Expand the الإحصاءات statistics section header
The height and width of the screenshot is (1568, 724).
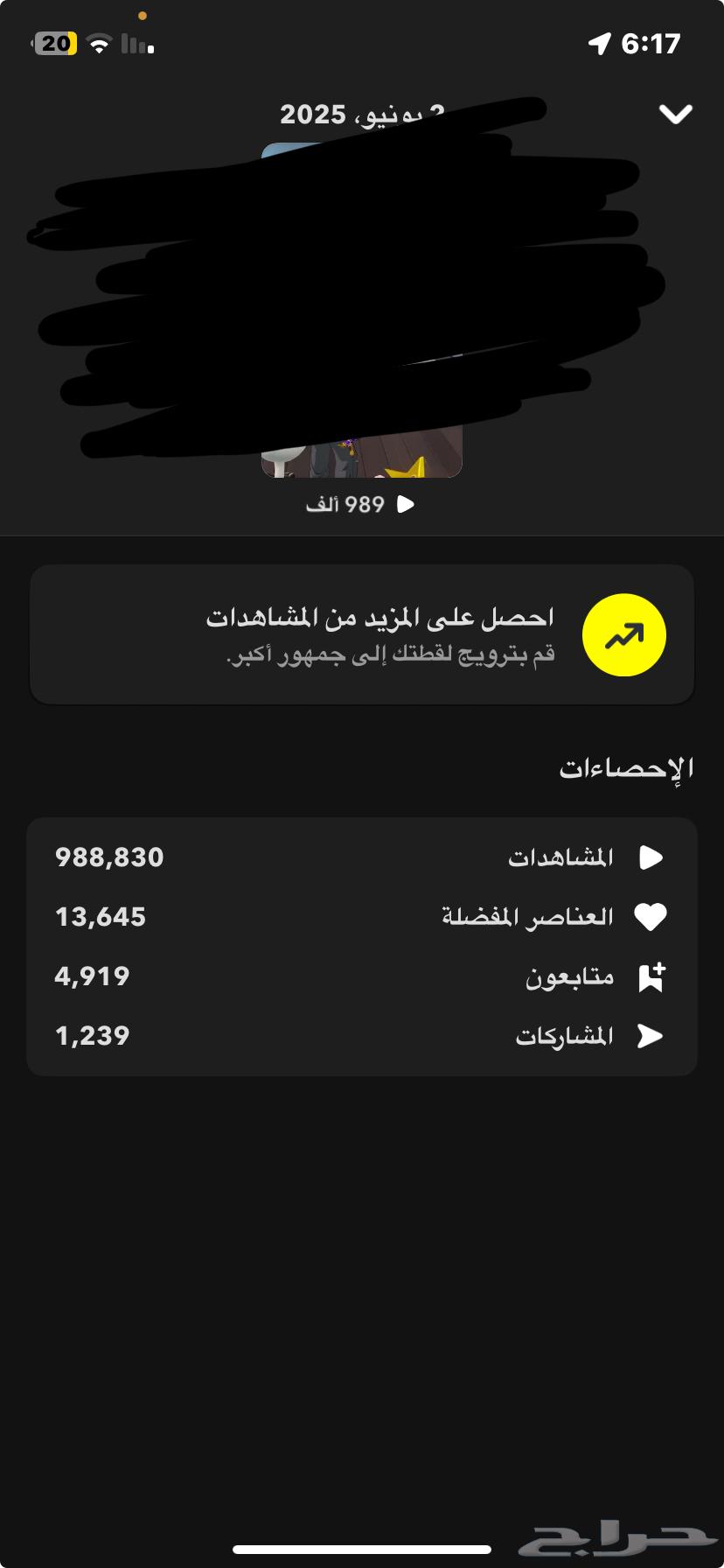pyautogui.click(x=626, y=768)
